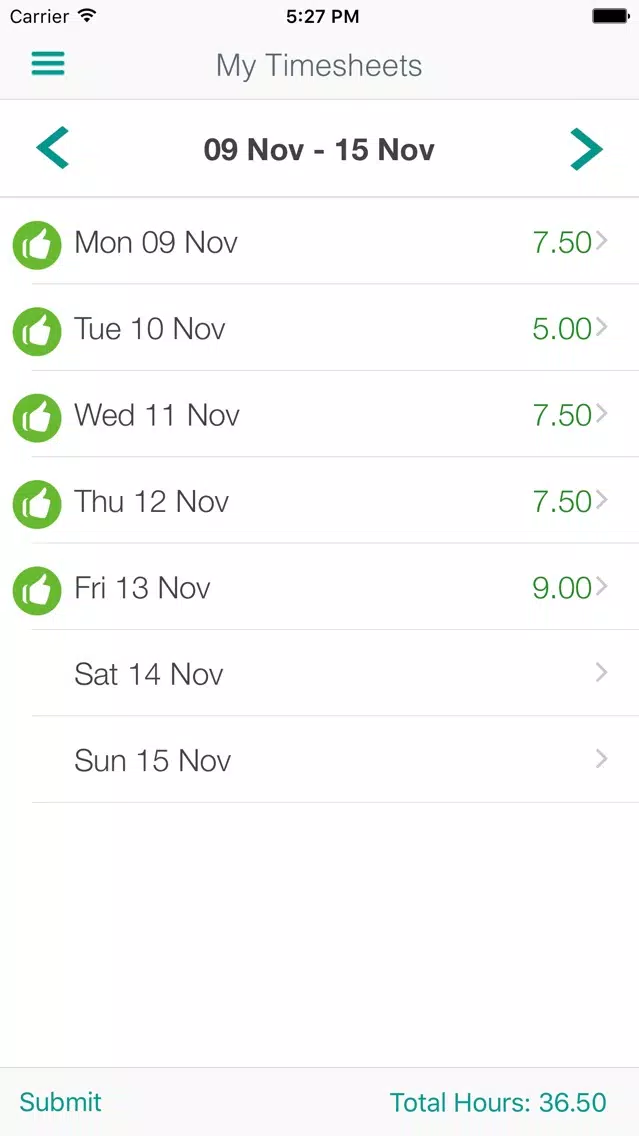Image resolution: width=639 pixels, height=1136 pixels.
Task: Open the Mon 09 Nov timesheet
Action: [x=320, y=241]
